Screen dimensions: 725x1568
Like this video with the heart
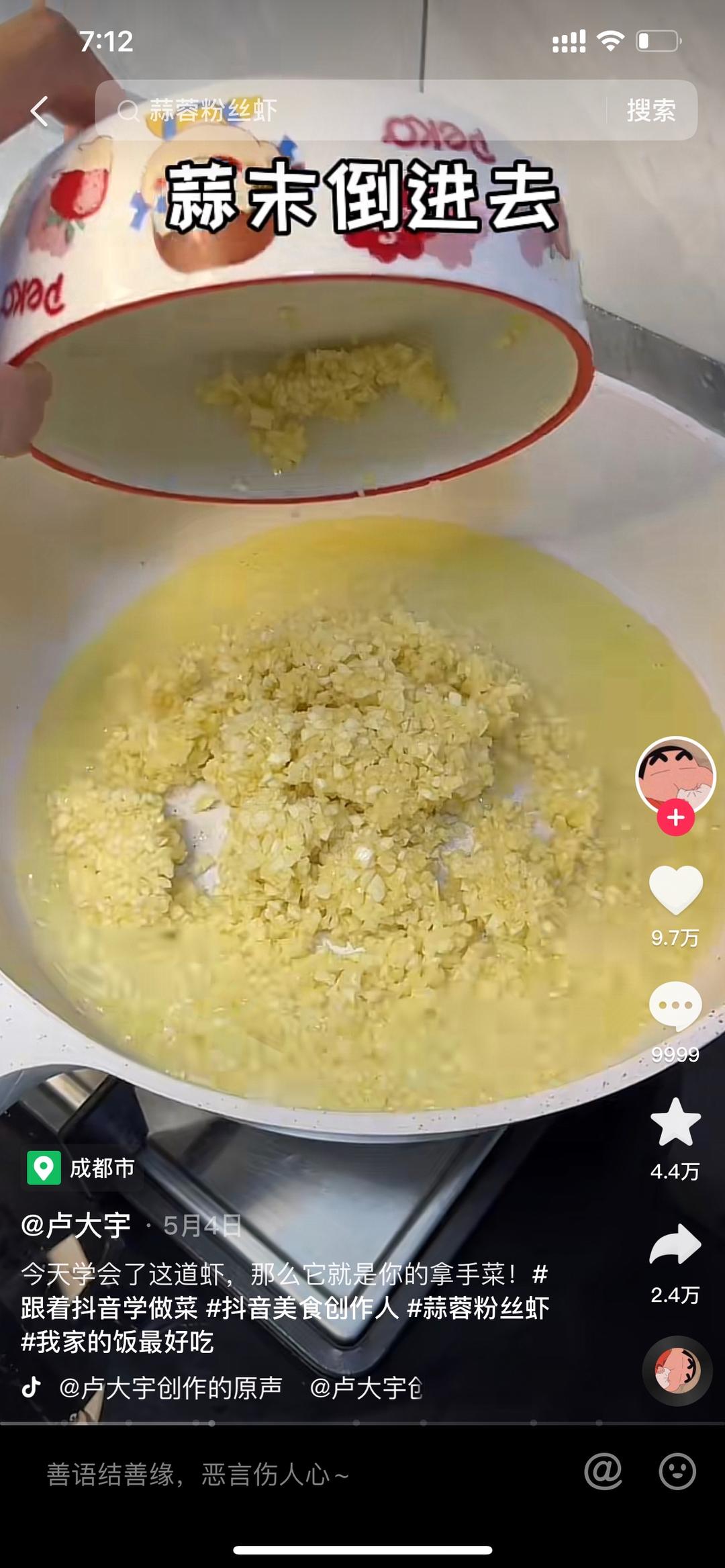tap(675, 890)
